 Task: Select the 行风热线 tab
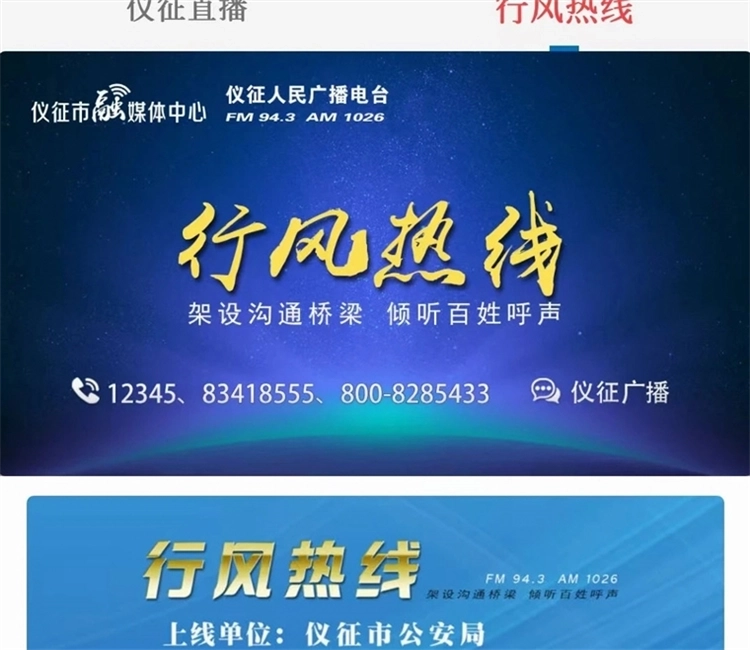point(564,12)
